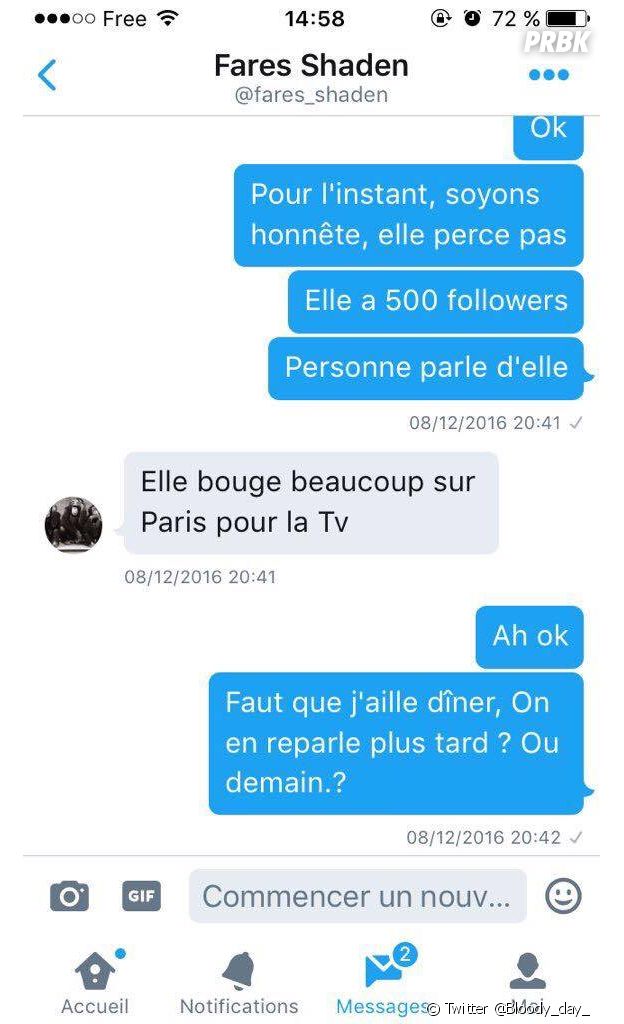
Task: Open the three-dot conversation options
Action: 548,75
